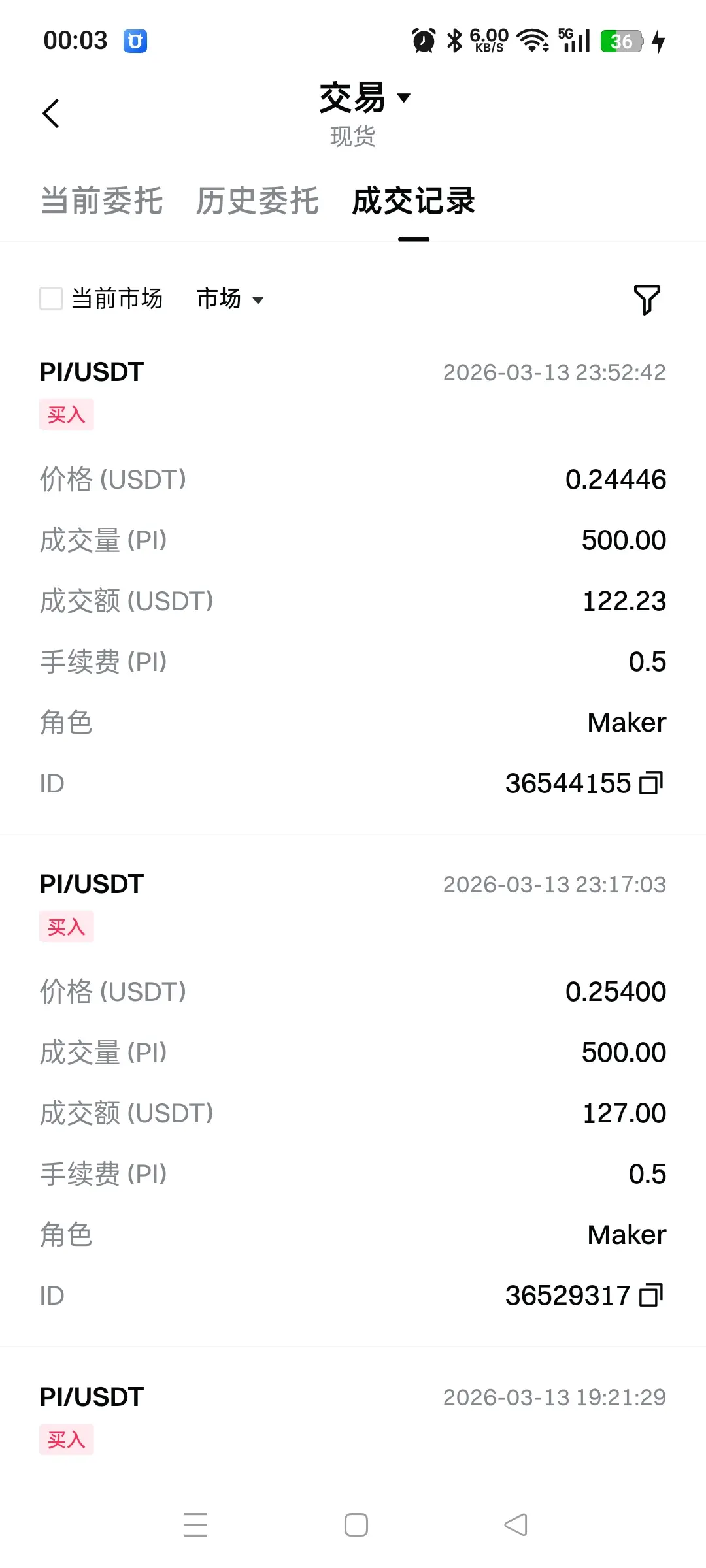Image resolution: width=706 pixels, height=1568 pixels.
Task: Open the filter funnel icon
Action: click(647, 299)
